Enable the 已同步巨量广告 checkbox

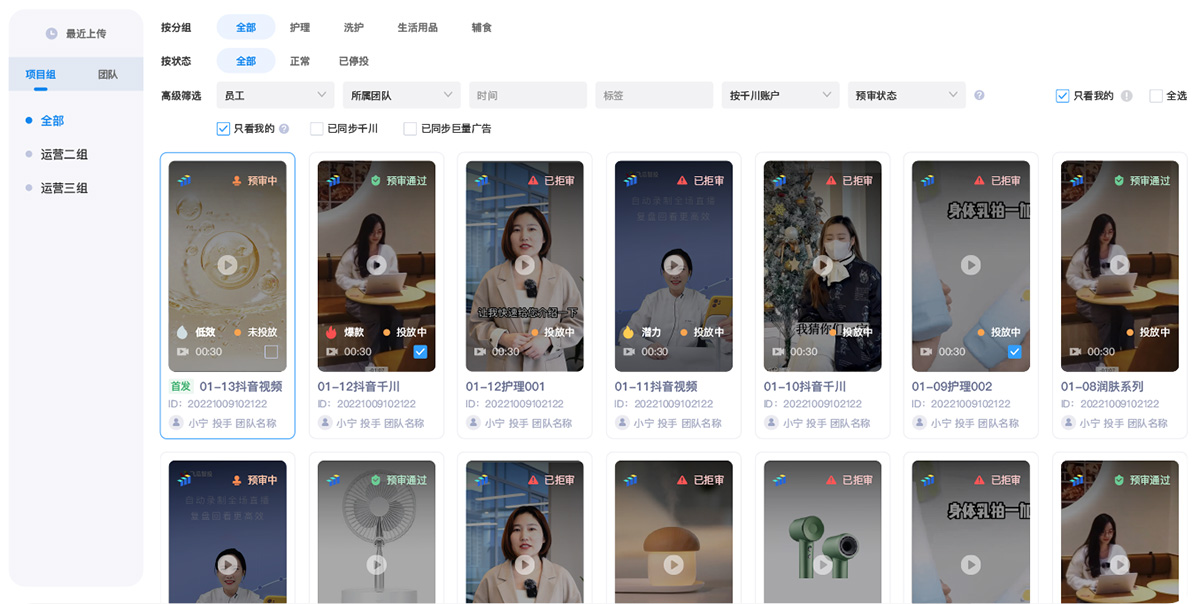tap(410, 129)
